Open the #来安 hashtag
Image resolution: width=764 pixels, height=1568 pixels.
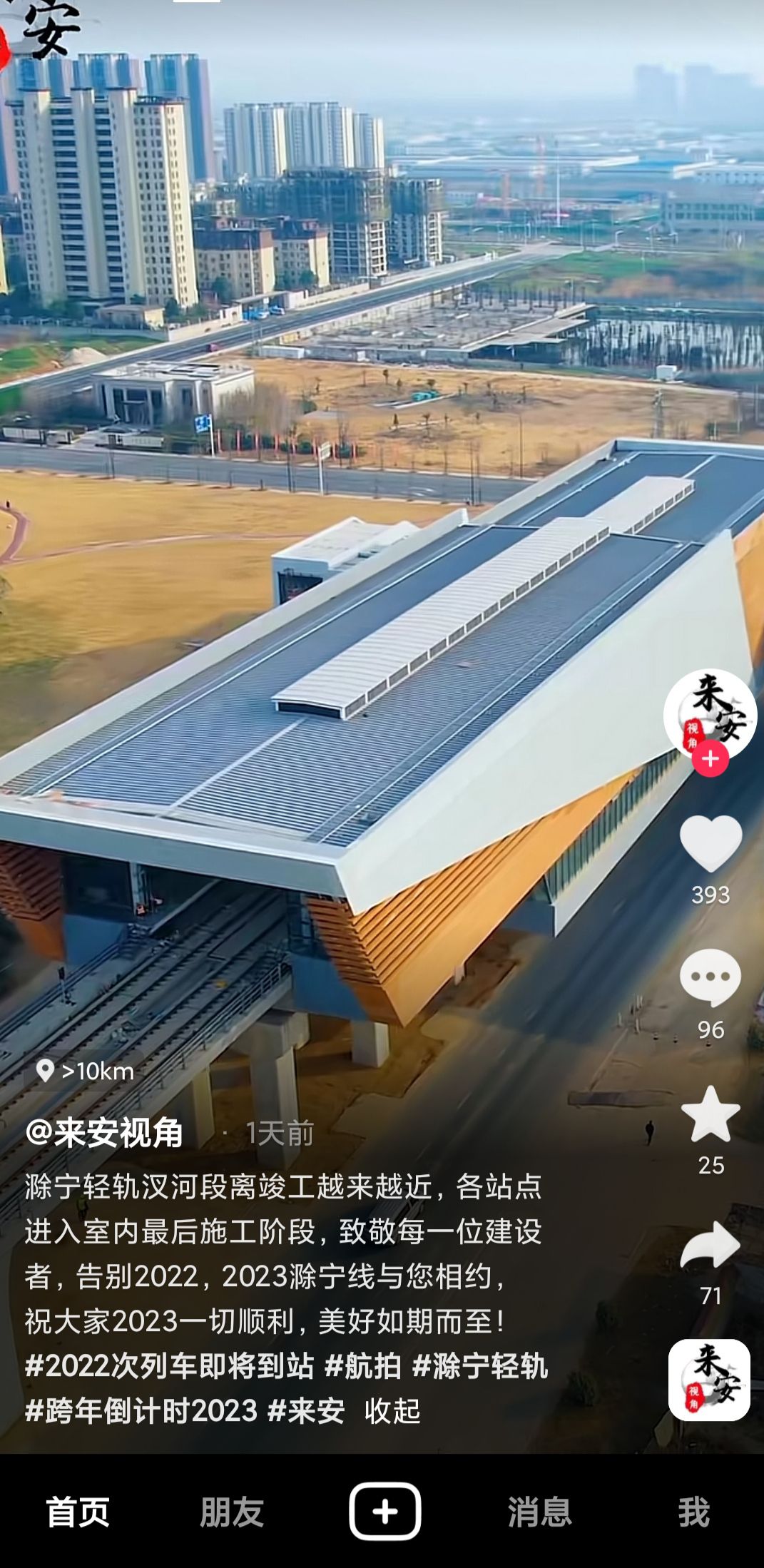(x=306, y=1410)
